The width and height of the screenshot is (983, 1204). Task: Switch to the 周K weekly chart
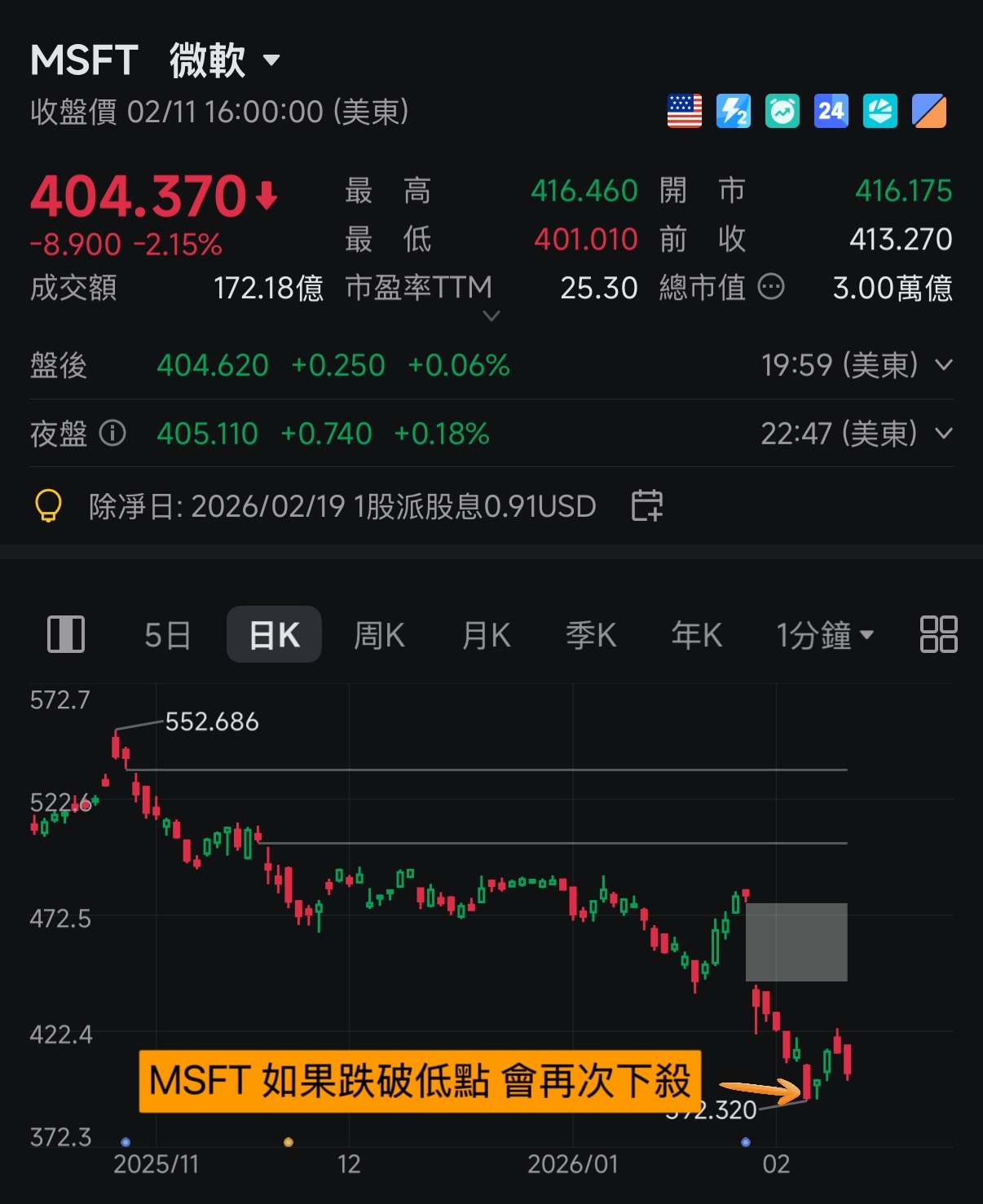[x=379, y=635]
